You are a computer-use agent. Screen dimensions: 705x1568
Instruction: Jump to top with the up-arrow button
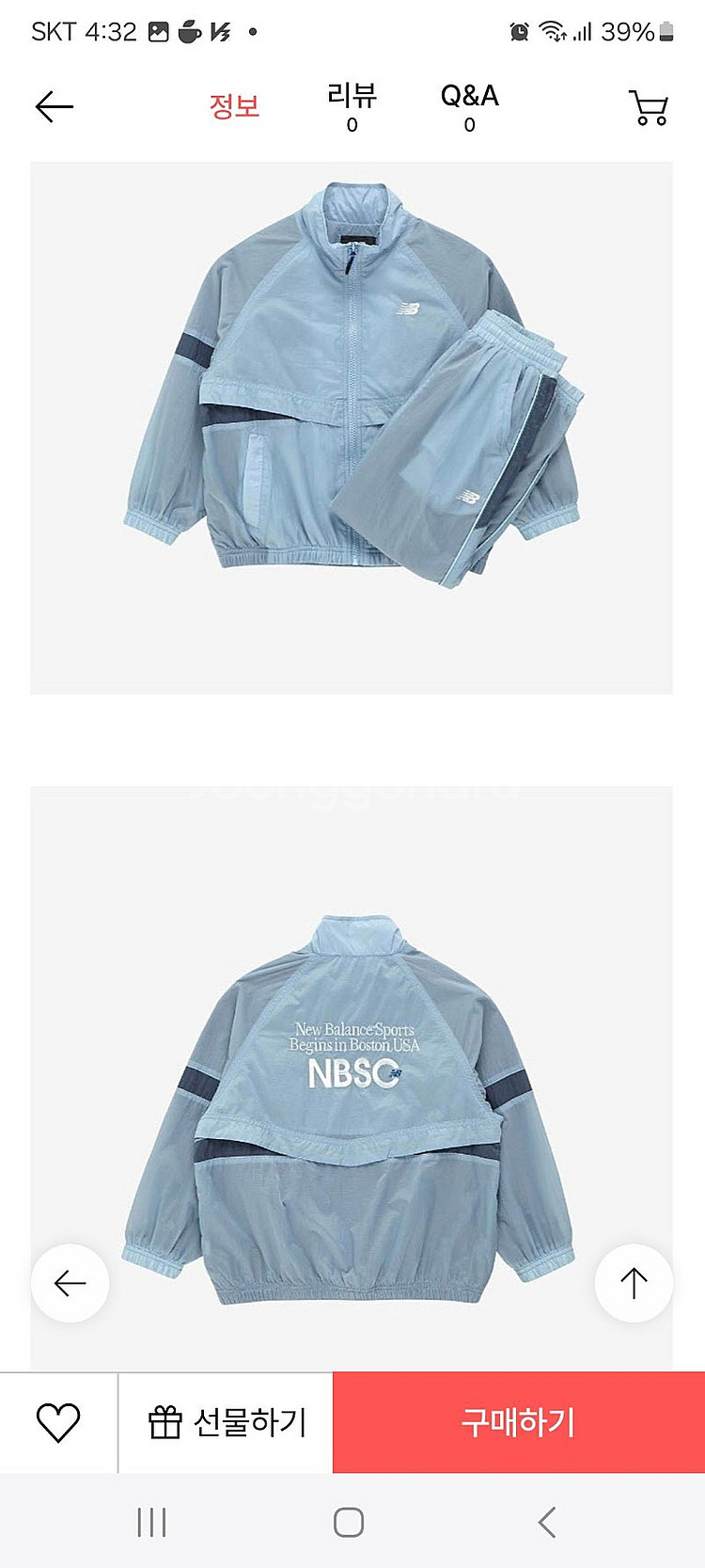tap(634, 1283)
